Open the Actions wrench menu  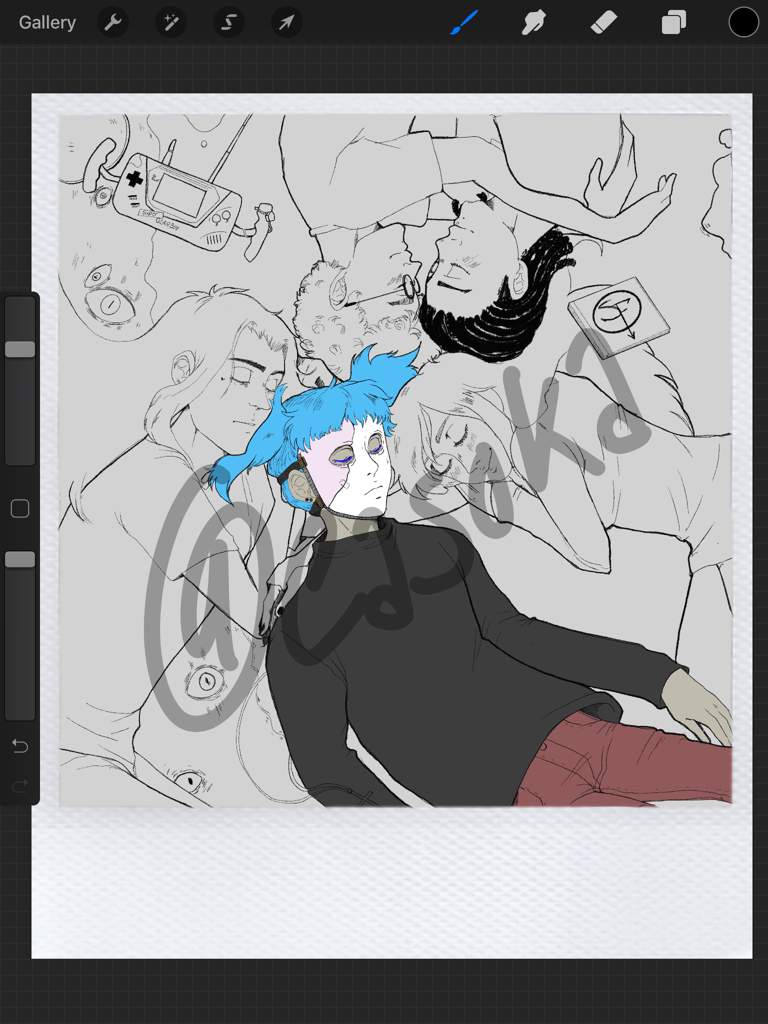click(x=113, y=22)
